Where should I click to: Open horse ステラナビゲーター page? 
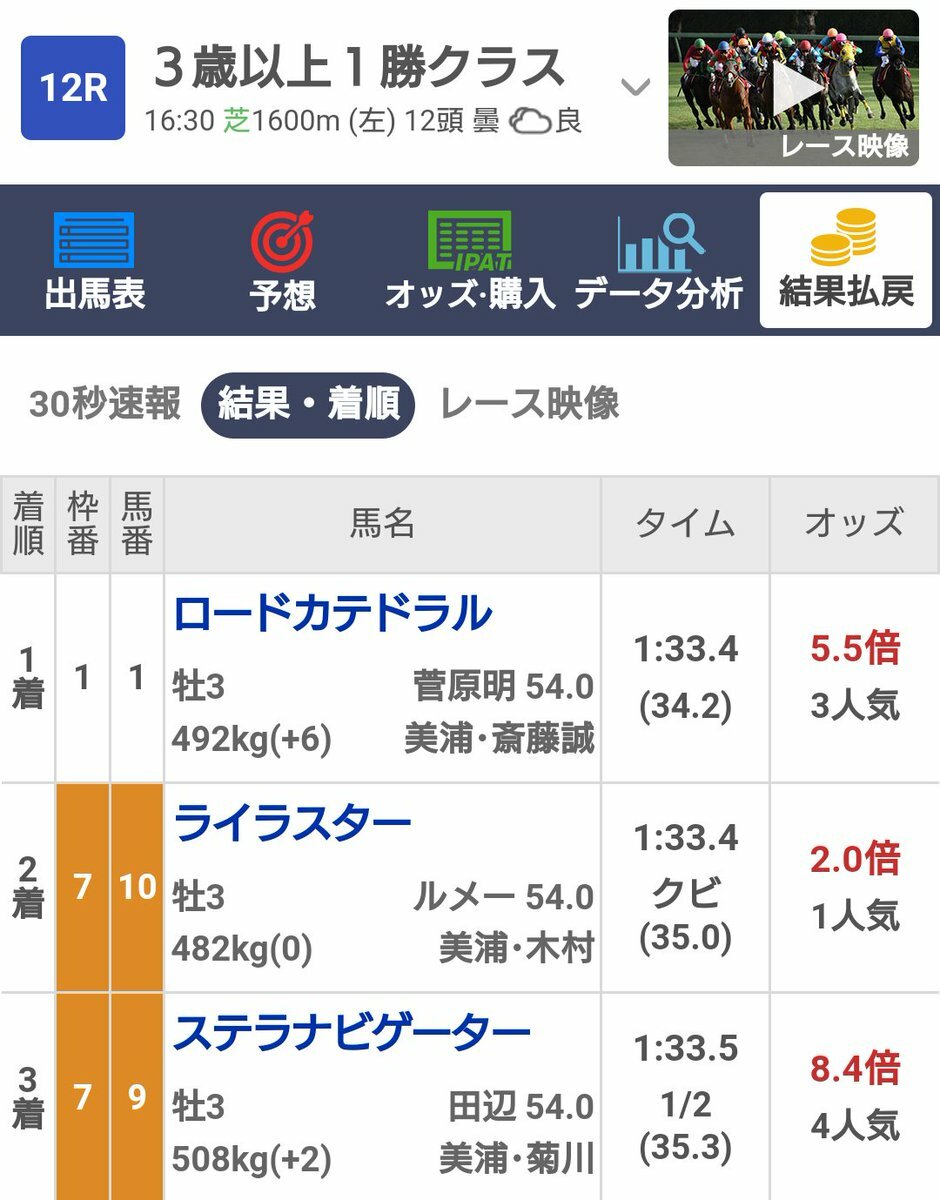pos(352,1034)
